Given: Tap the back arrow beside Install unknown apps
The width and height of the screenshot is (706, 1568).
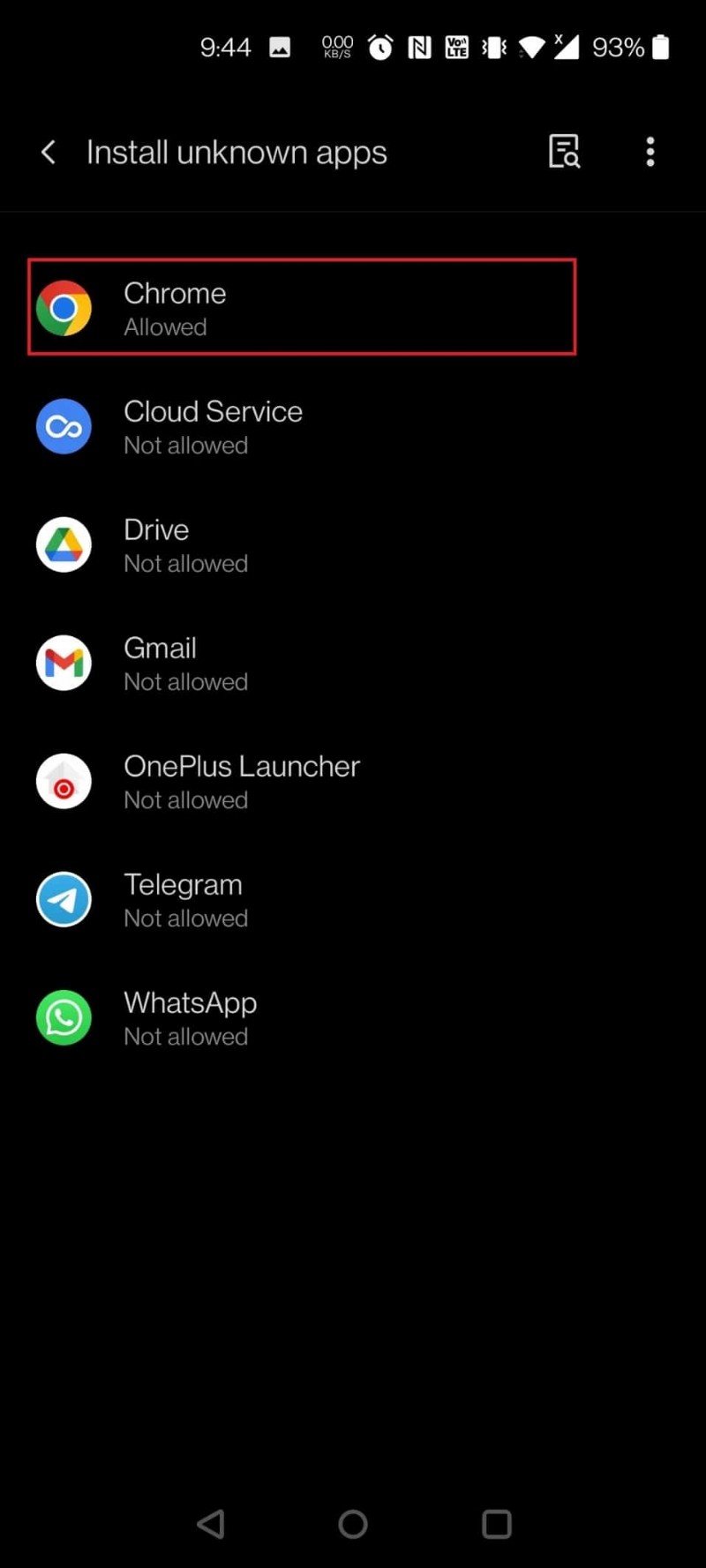Looking at the screenshot, I should coord(49,152).
